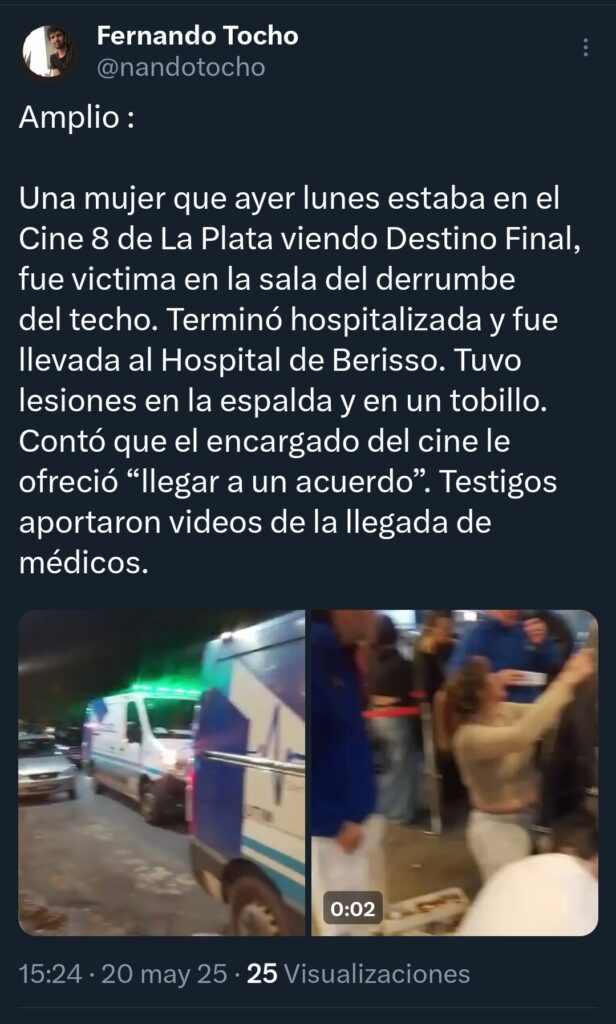This screenshot has width=616, height=1024.
Task: Open the @nandotocho profile handle
Action: click(181, 68)
